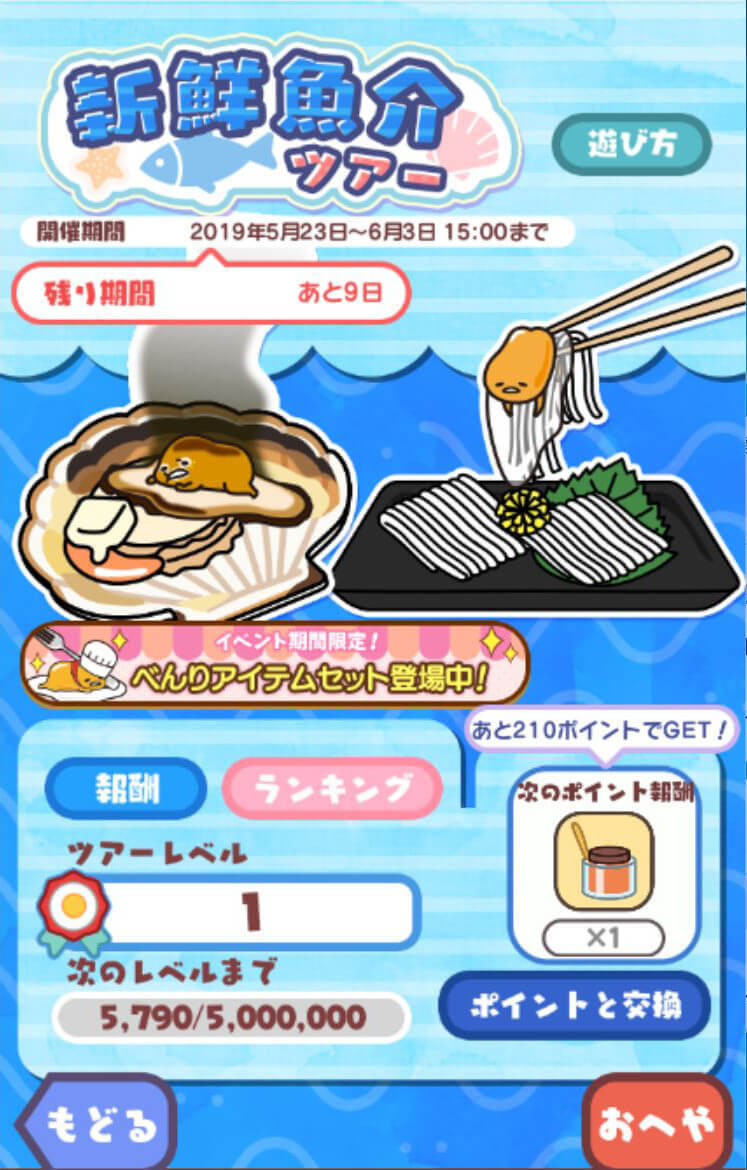Viewport: 747px width, 1170px height.
Task: Switch to the ランキング tab
Action: pyautogui.click(x=331, y=788)
